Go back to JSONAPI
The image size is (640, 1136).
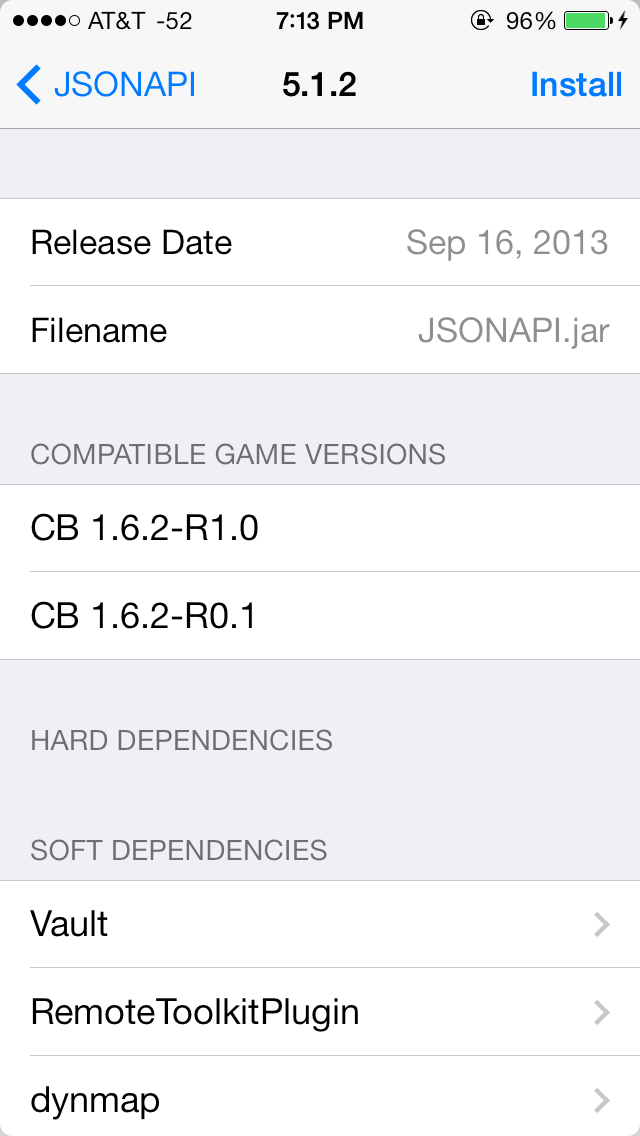[x=107, y=85]
